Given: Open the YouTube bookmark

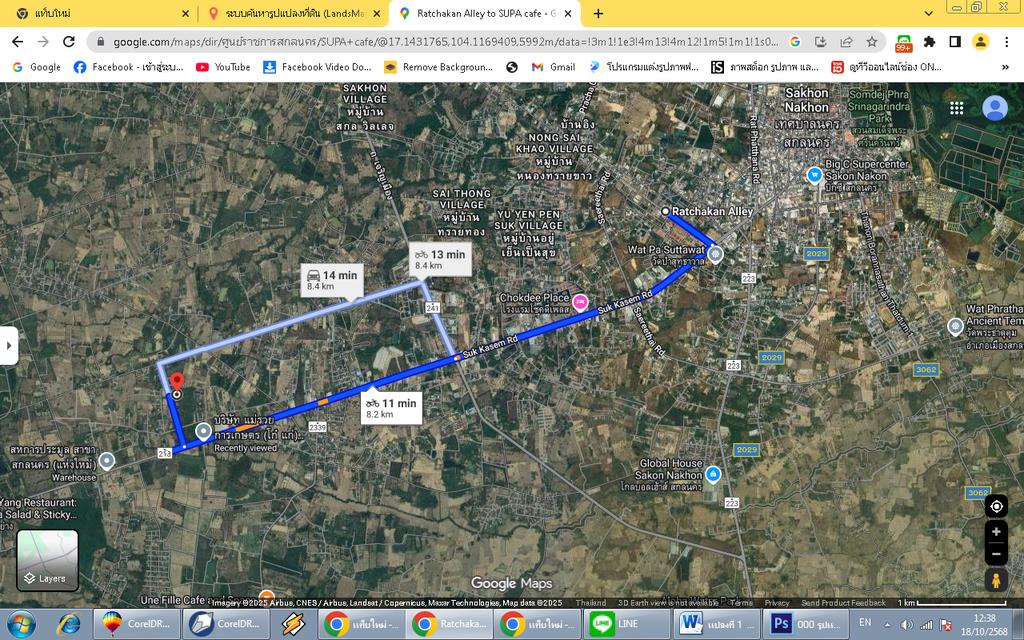Looking at the screenshot, I should point(223,67).
